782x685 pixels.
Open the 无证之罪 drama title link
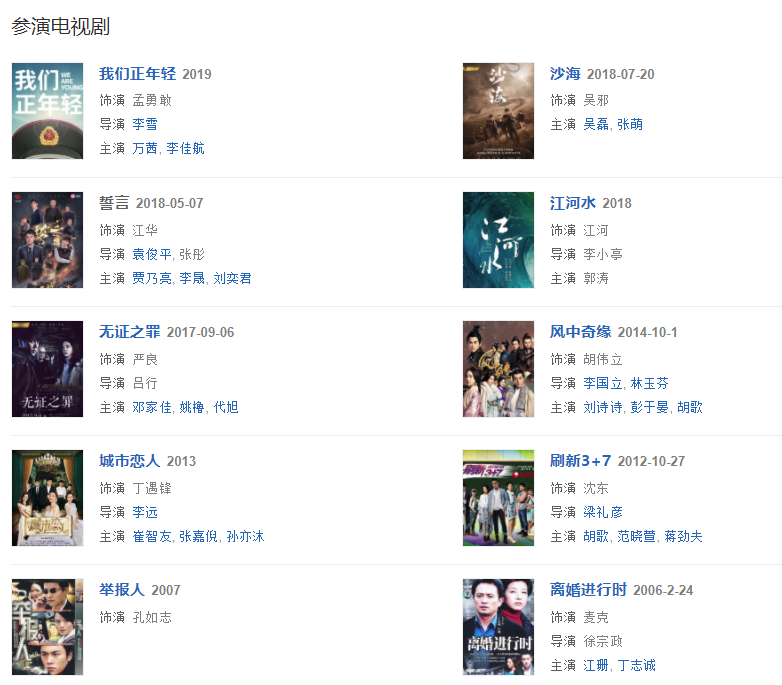129,332
